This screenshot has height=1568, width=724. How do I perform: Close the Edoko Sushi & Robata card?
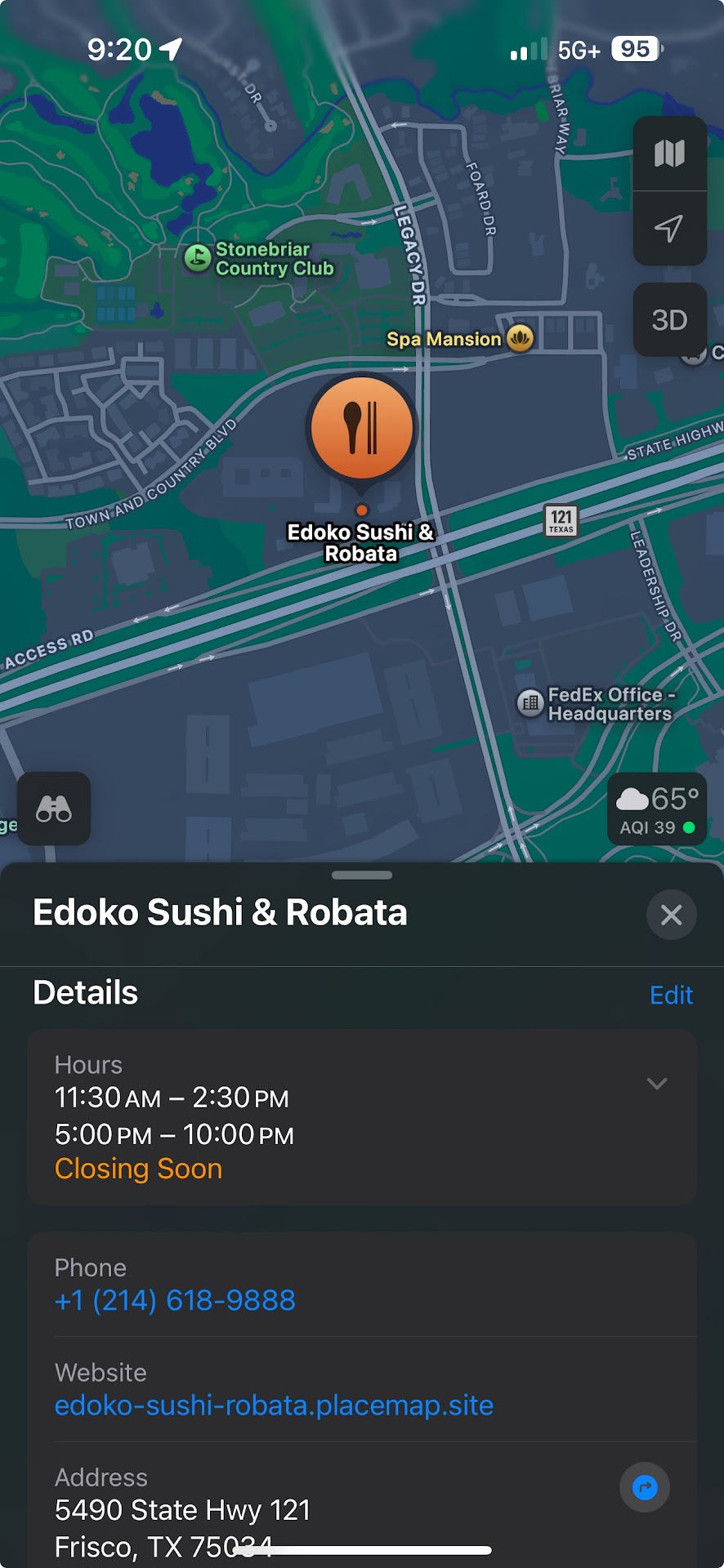point(671,915)
